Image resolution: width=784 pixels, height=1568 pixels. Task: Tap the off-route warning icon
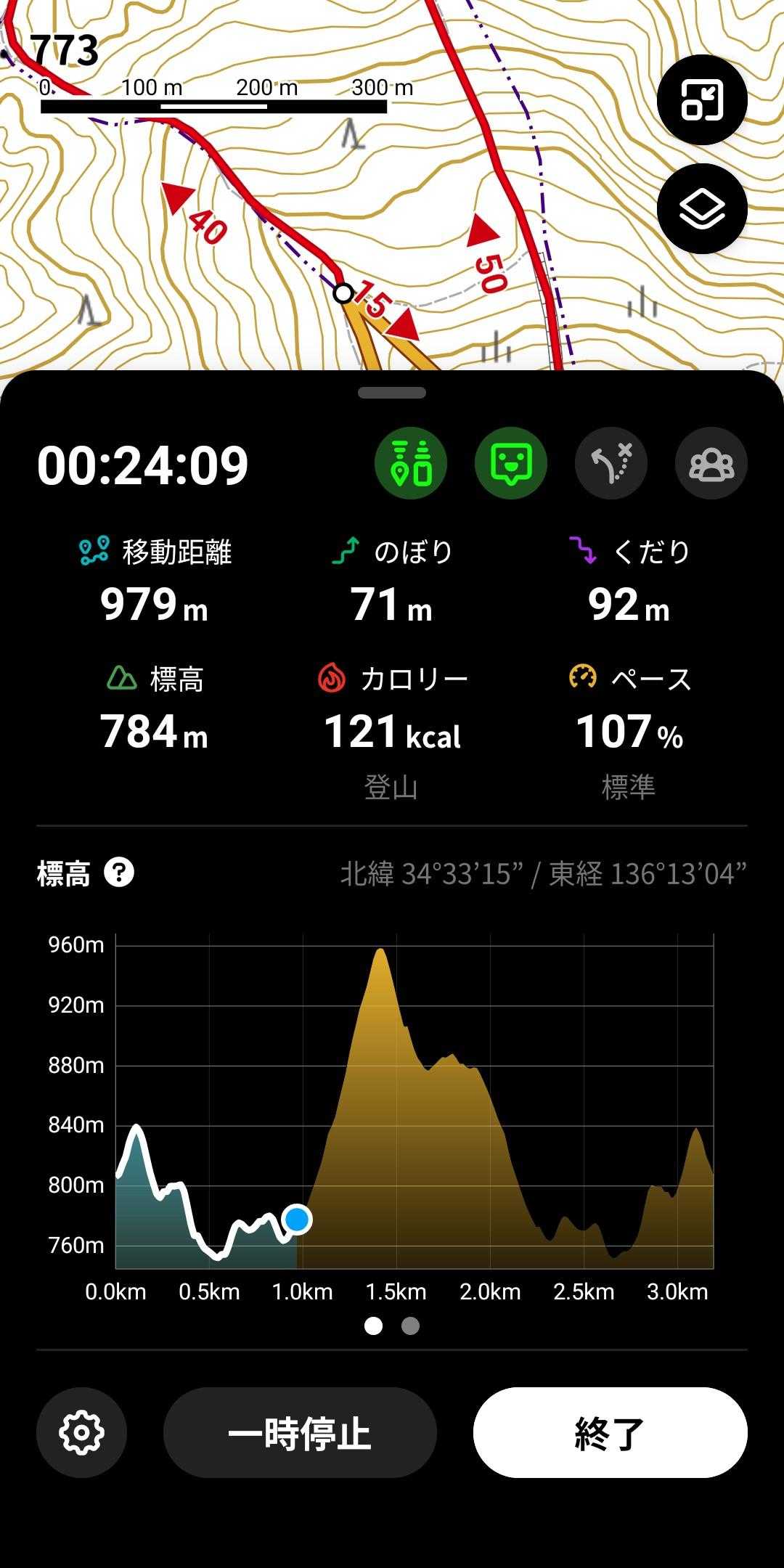pos(611,463)
